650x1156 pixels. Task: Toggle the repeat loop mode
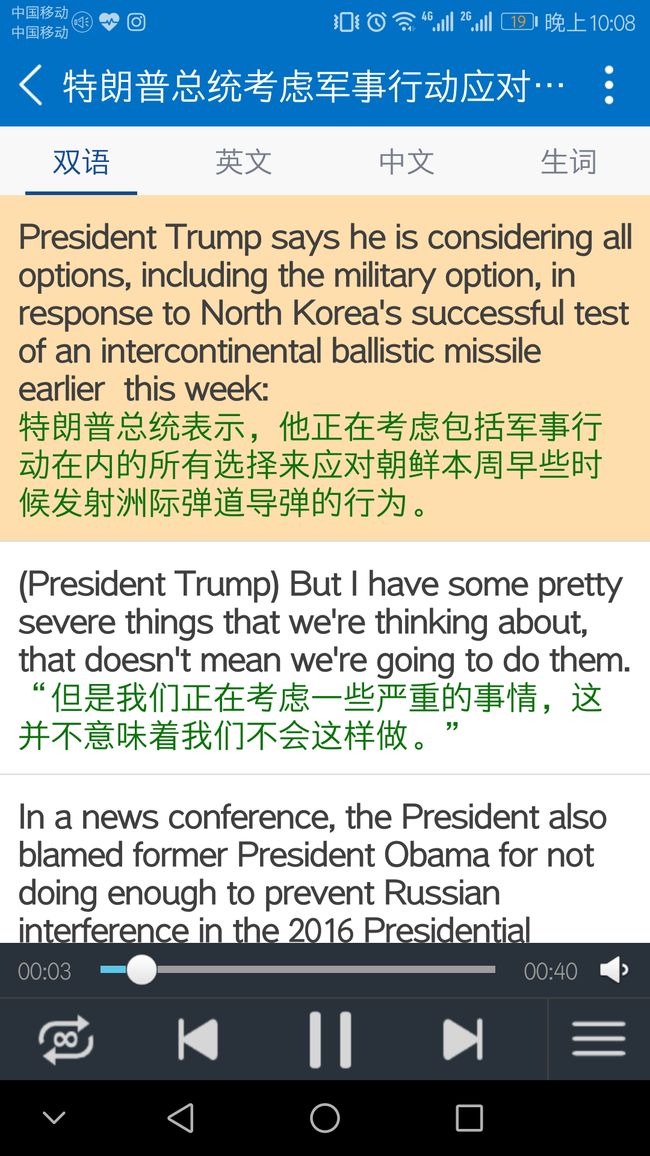click(x=66, y=1040)
